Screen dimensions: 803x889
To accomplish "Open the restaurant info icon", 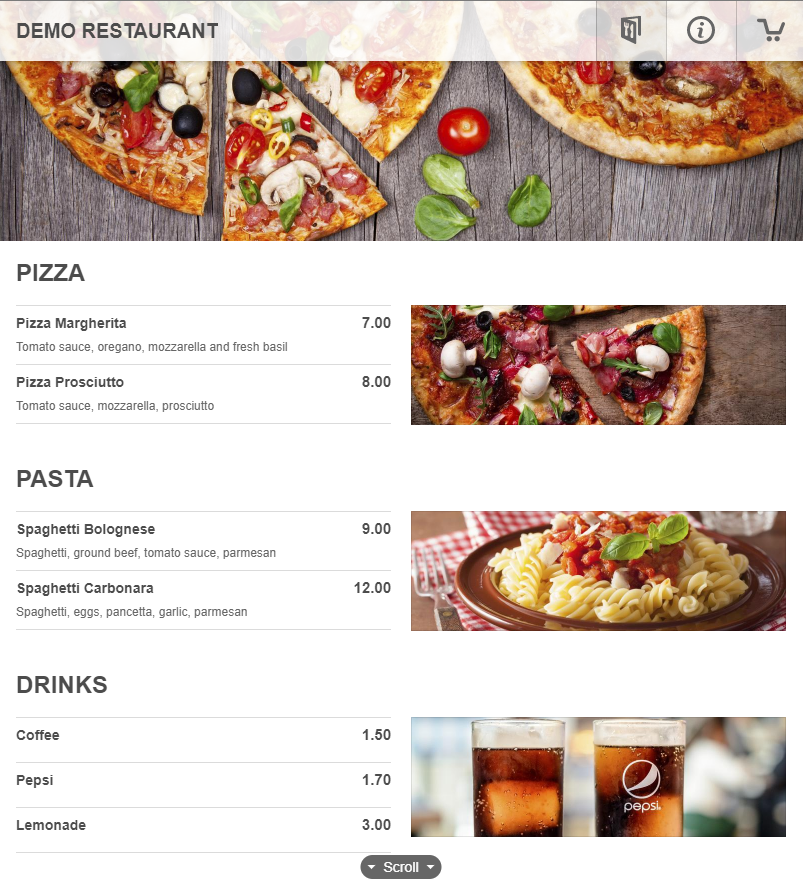I will (701, 30).
